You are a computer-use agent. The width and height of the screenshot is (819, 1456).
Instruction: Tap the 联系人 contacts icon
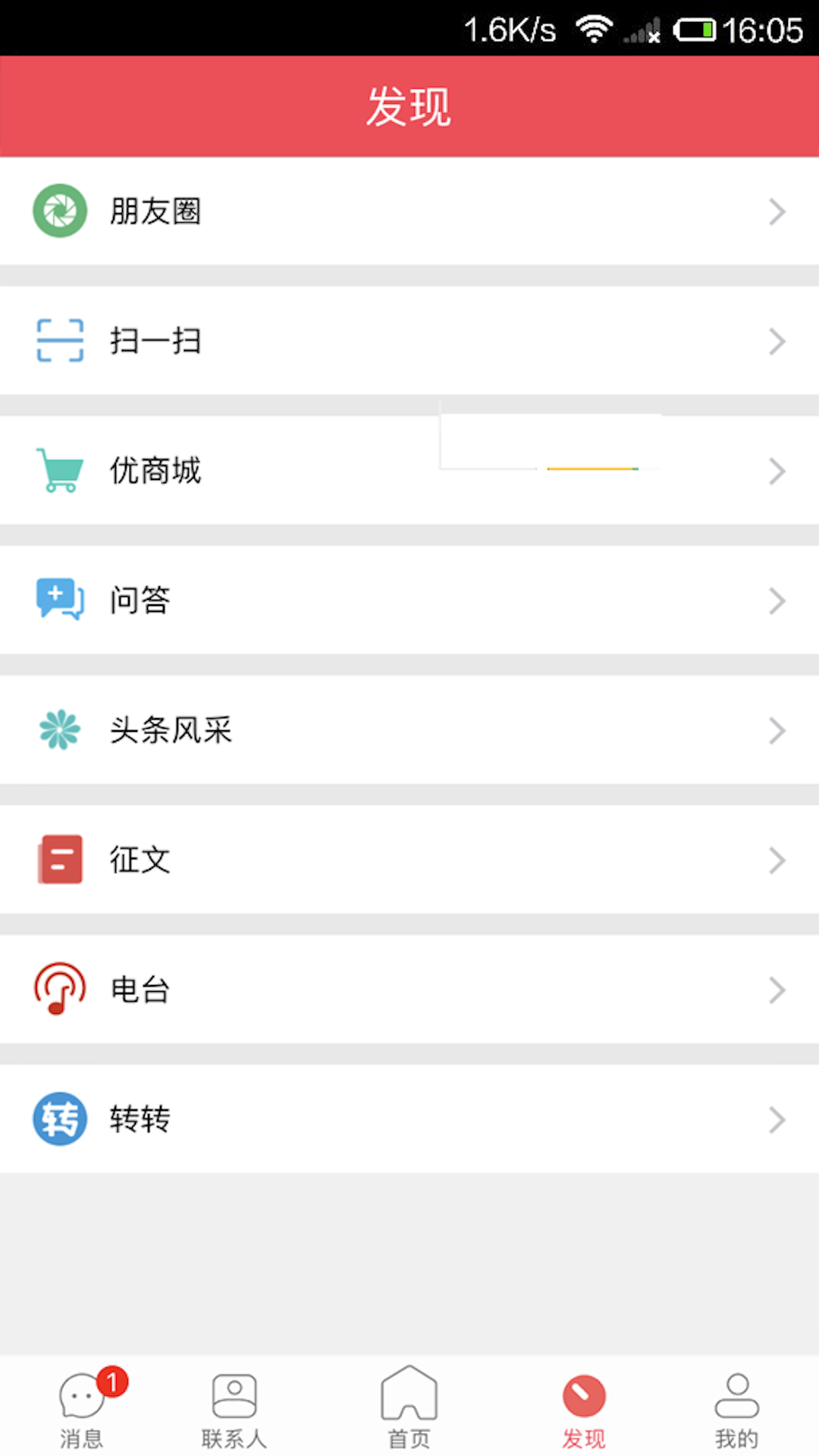pos(234,1398)
